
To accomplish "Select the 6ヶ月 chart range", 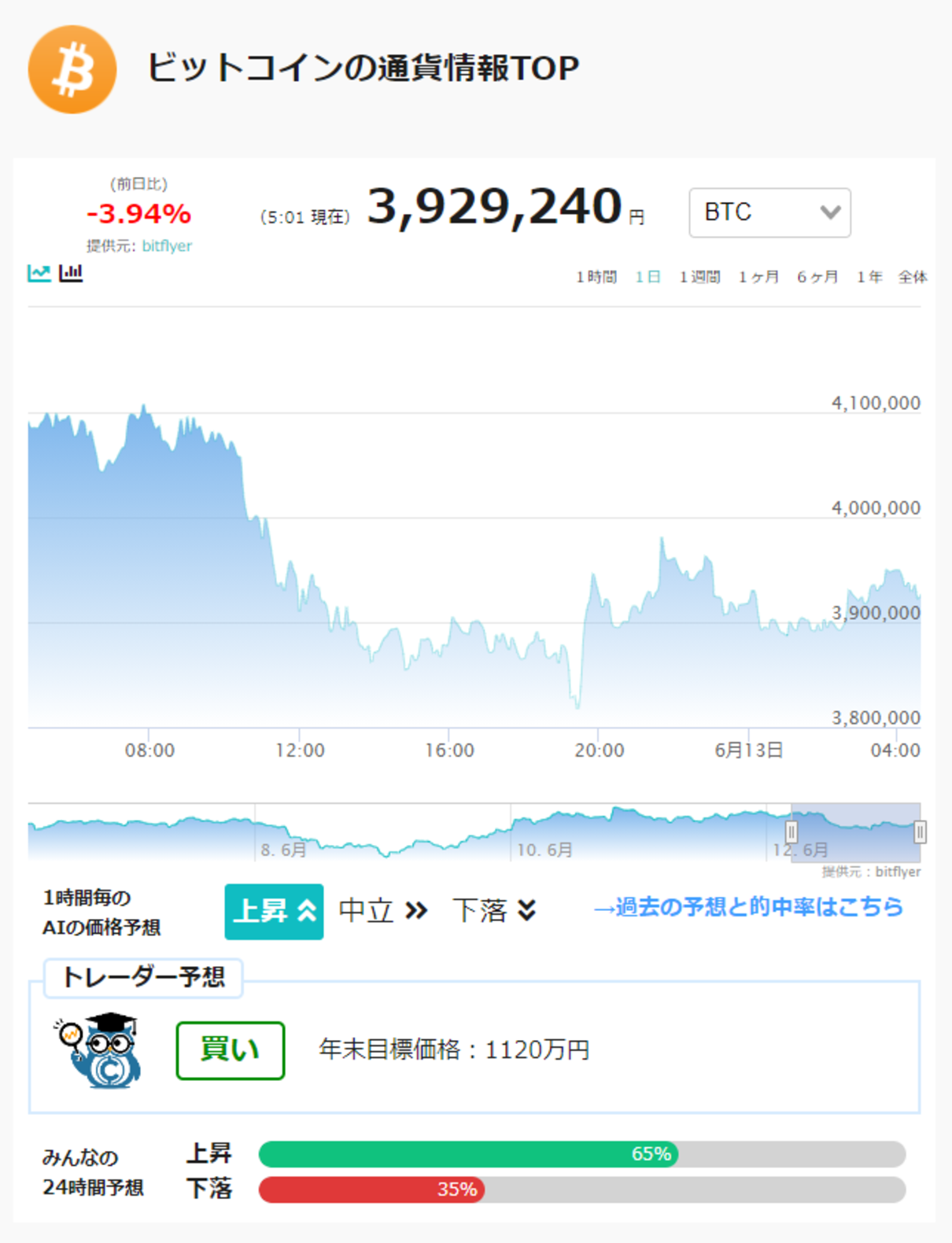I will tap(817, 277).
